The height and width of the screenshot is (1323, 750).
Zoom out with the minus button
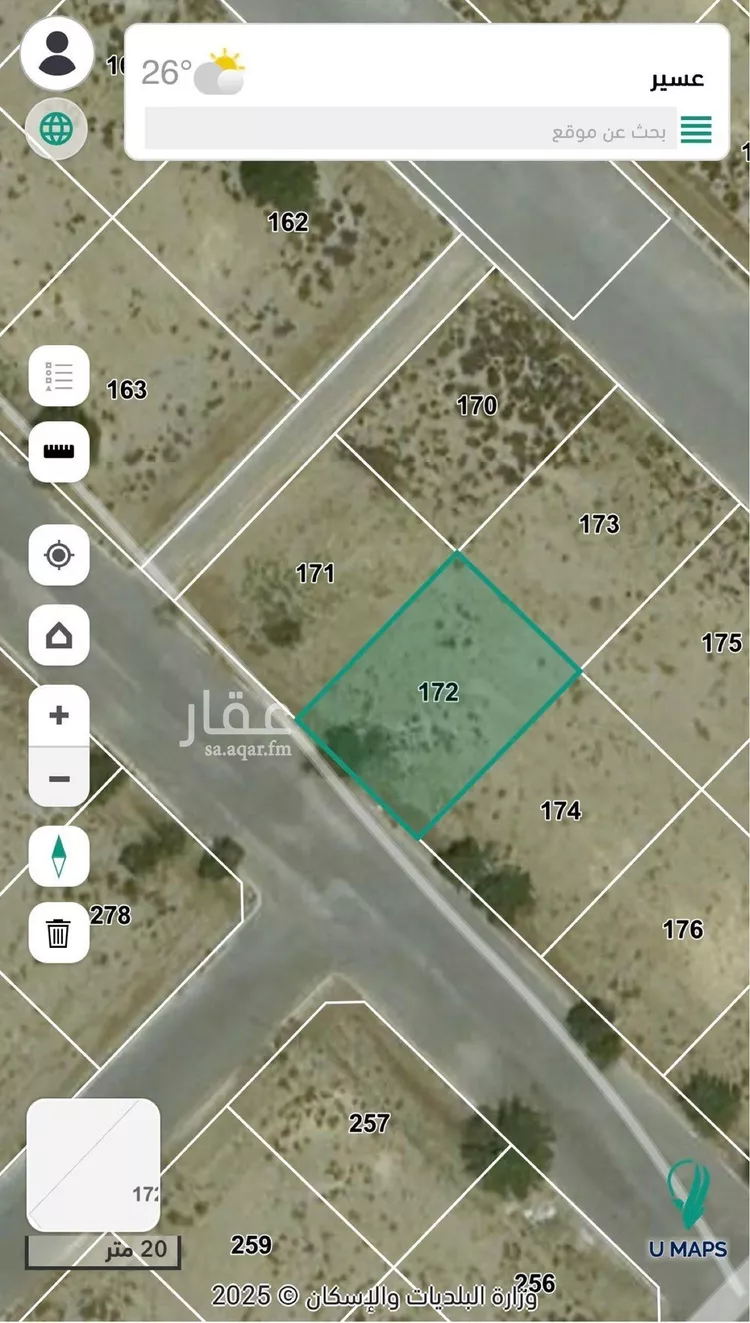(59, 777)
